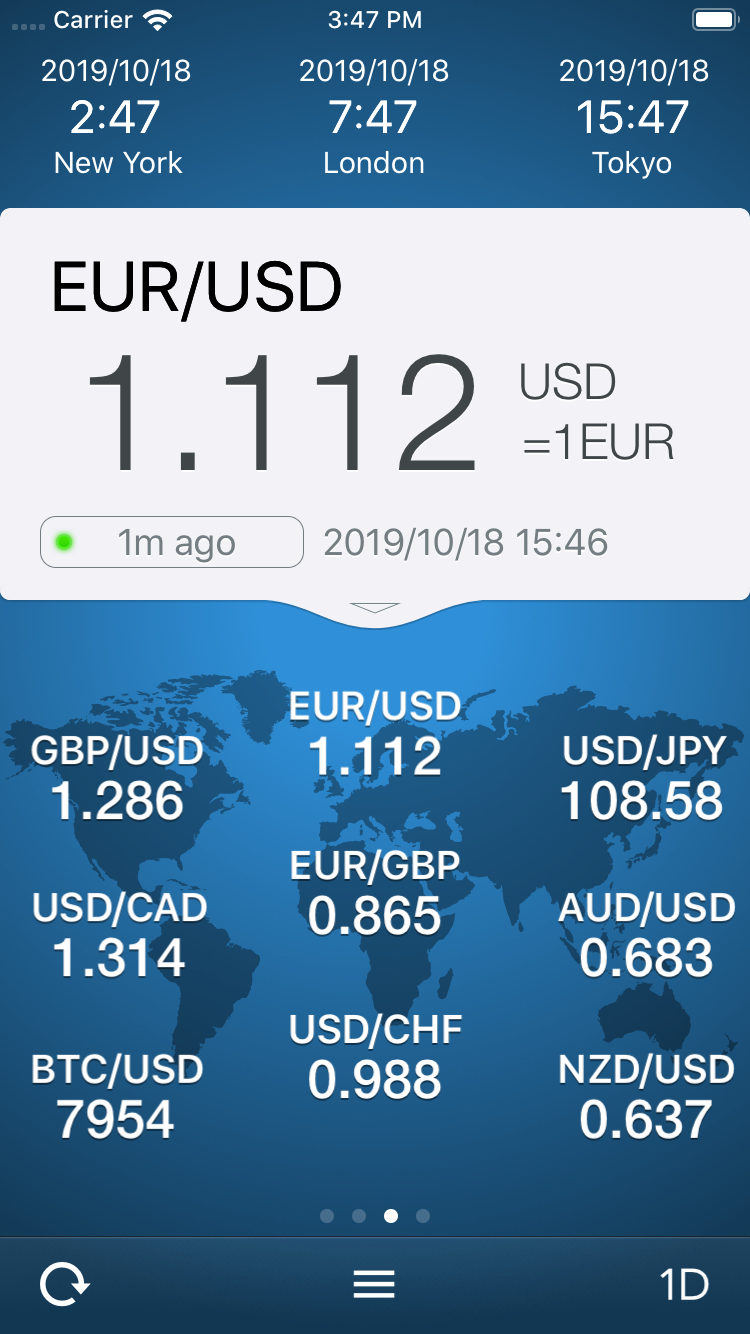750x1334 pixels.
Task: Collapse the EUR/USD card via the chevron
Action: (x=374, y=608)
